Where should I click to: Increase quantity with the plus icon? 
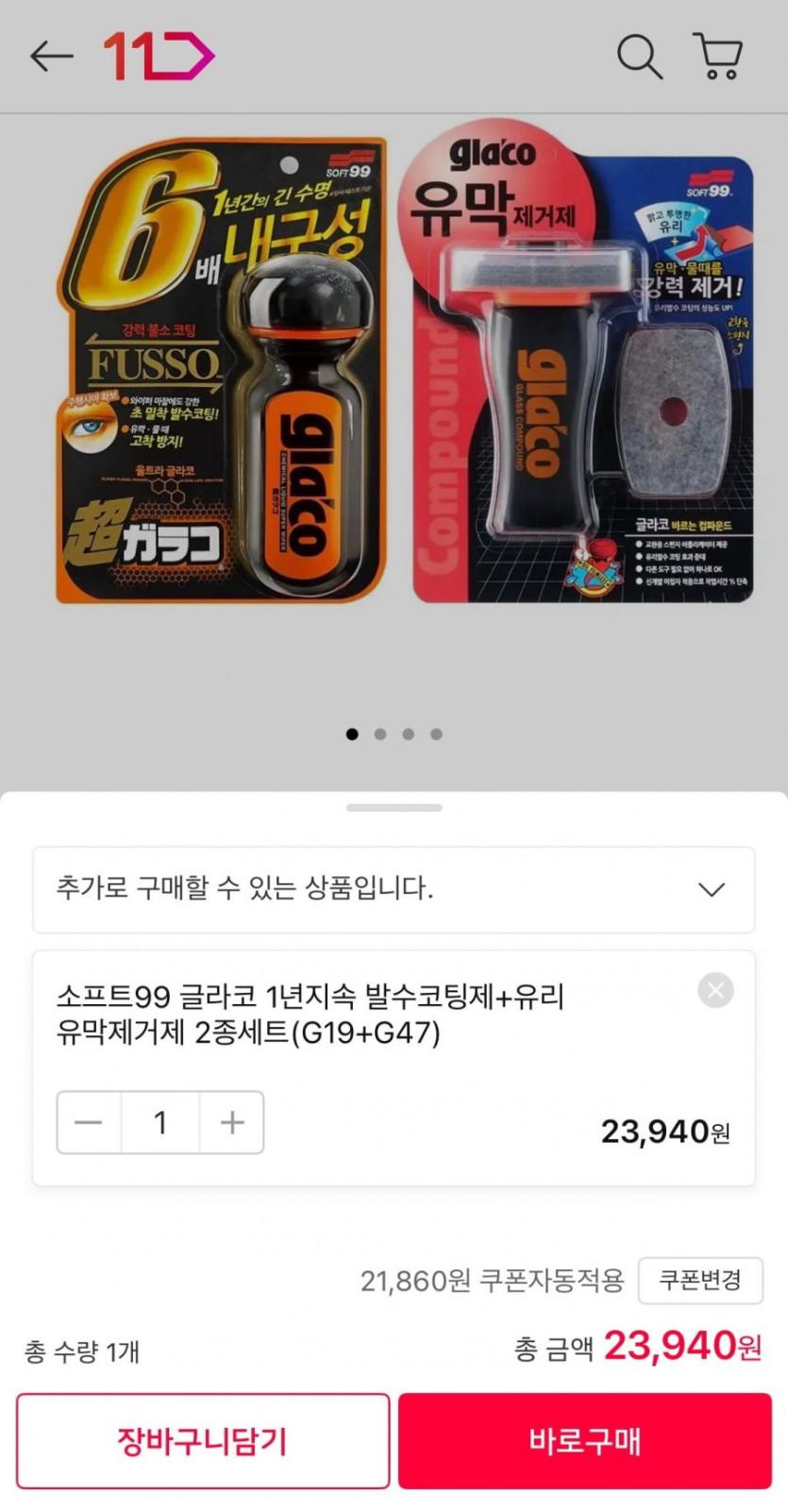pyautogui.click(x=231, y=1122)
